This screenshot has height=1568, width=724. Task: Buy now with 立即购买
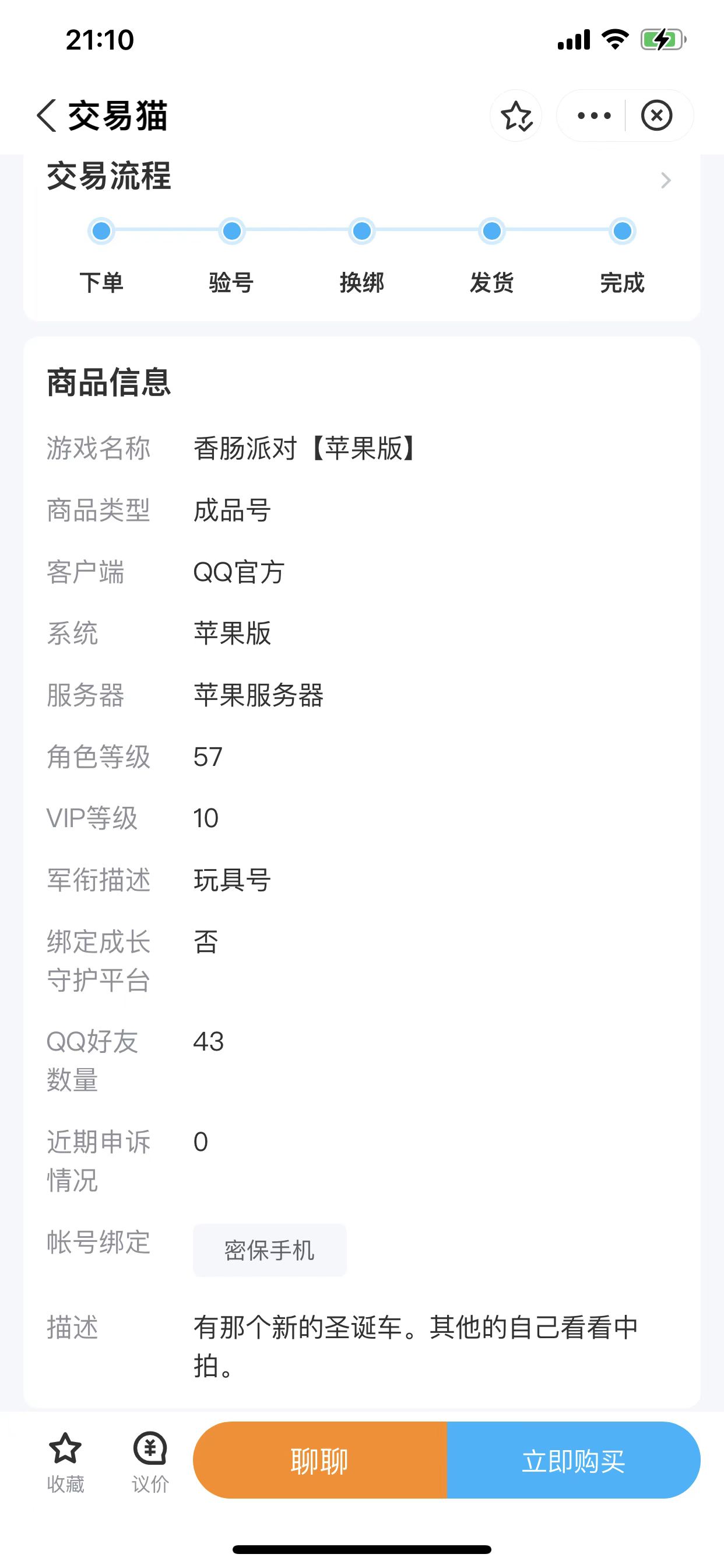573,1460
